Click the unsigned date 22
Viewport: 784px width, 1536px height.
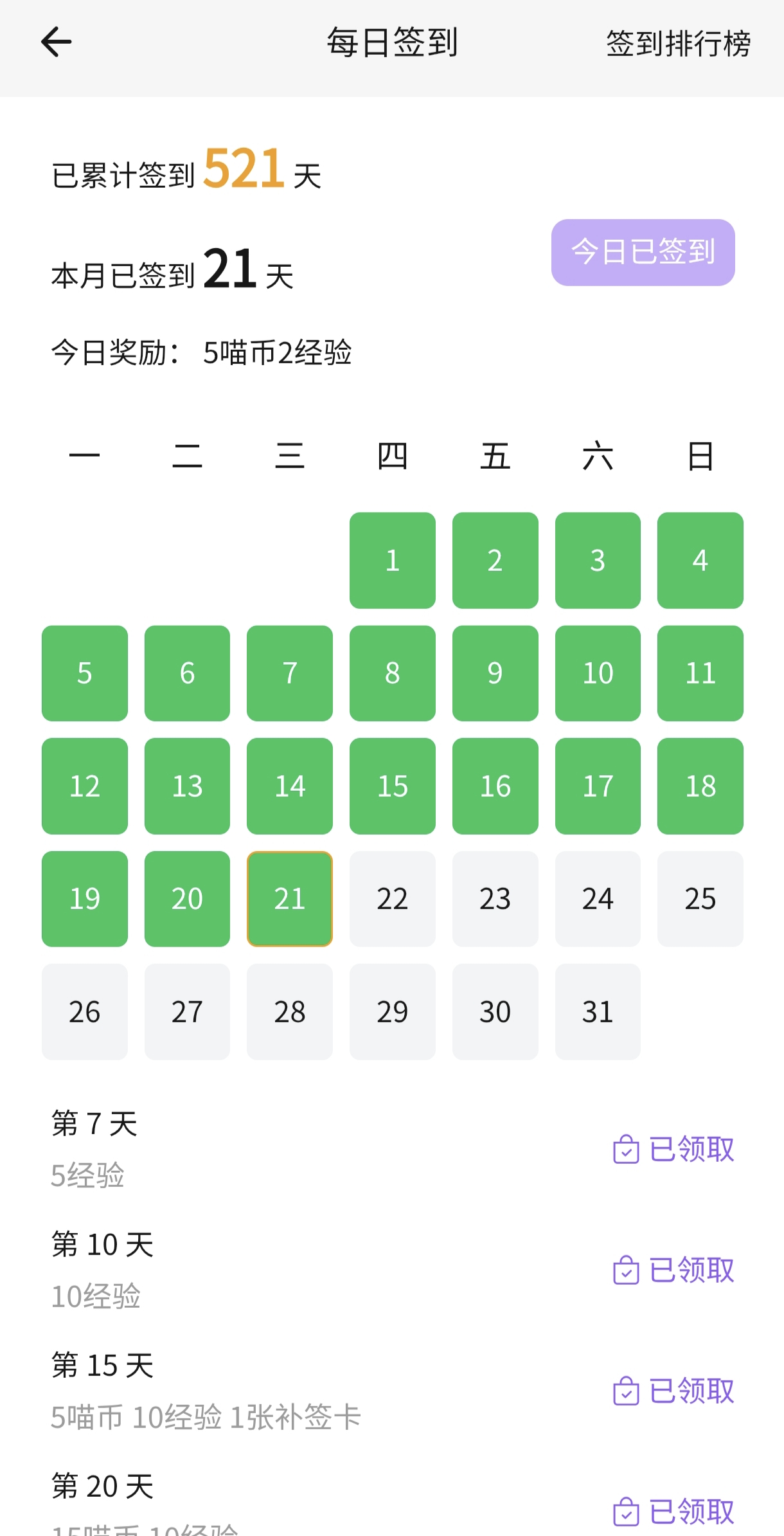pyautogui.click(x=392, y=899)
